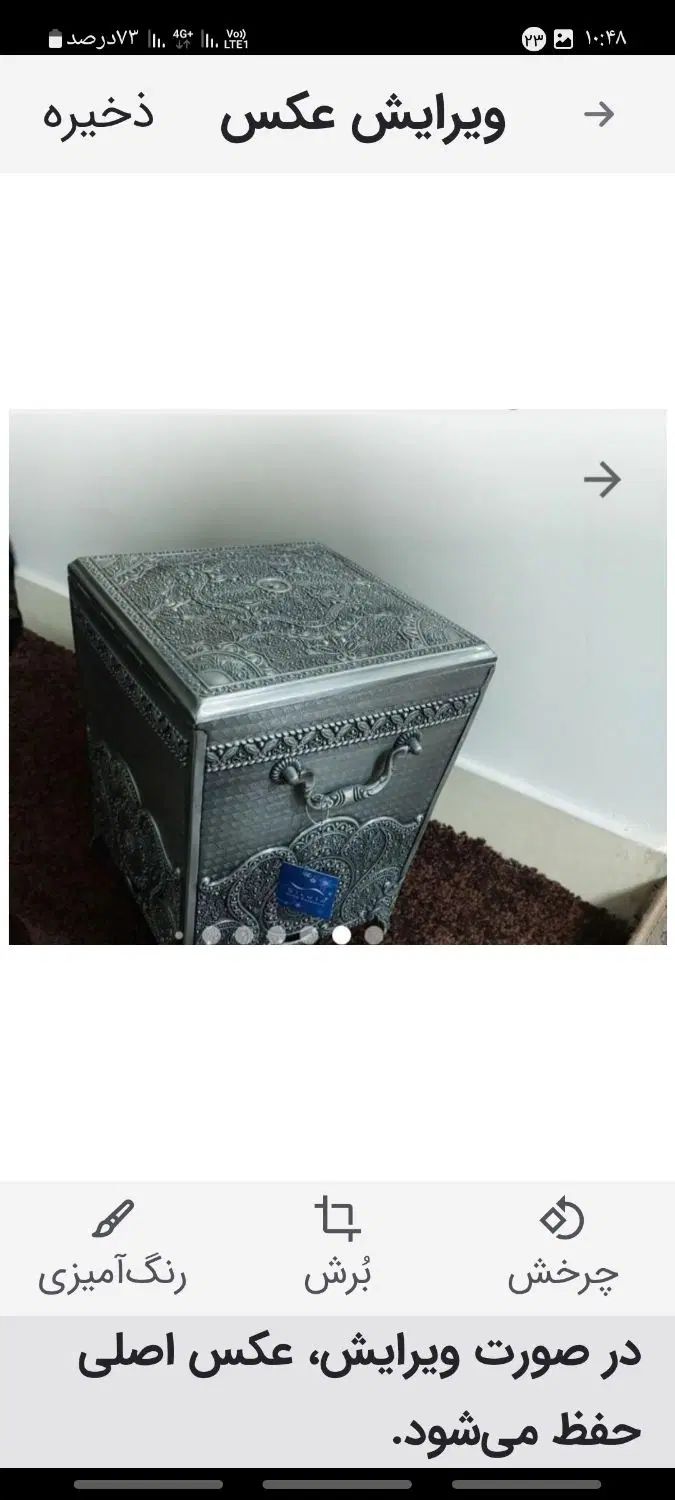The image size is (675, 1500).
Task: Tap the back arrow in the header
Action: pyautogui.click(x=599, y=114)
